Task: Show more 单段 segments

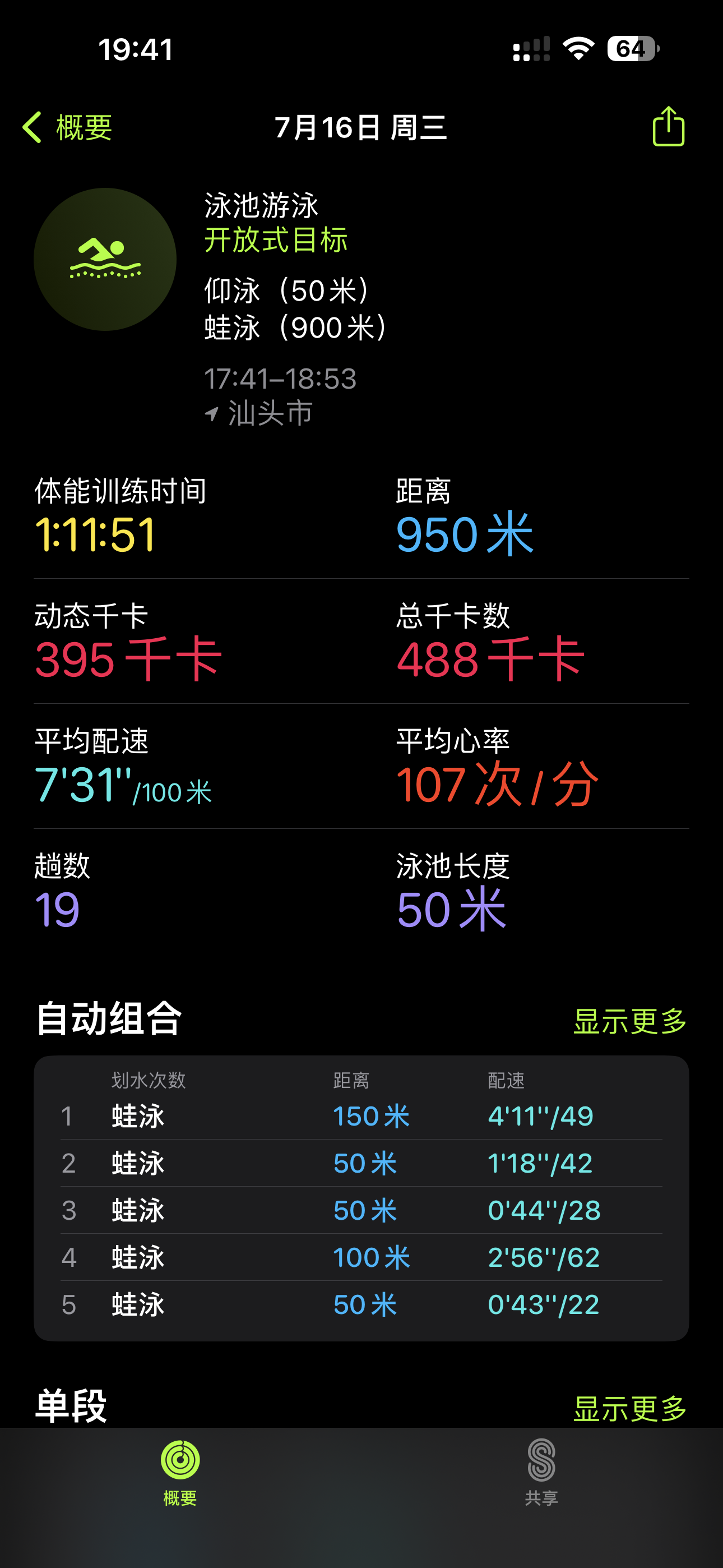Action: (630, 1408)
